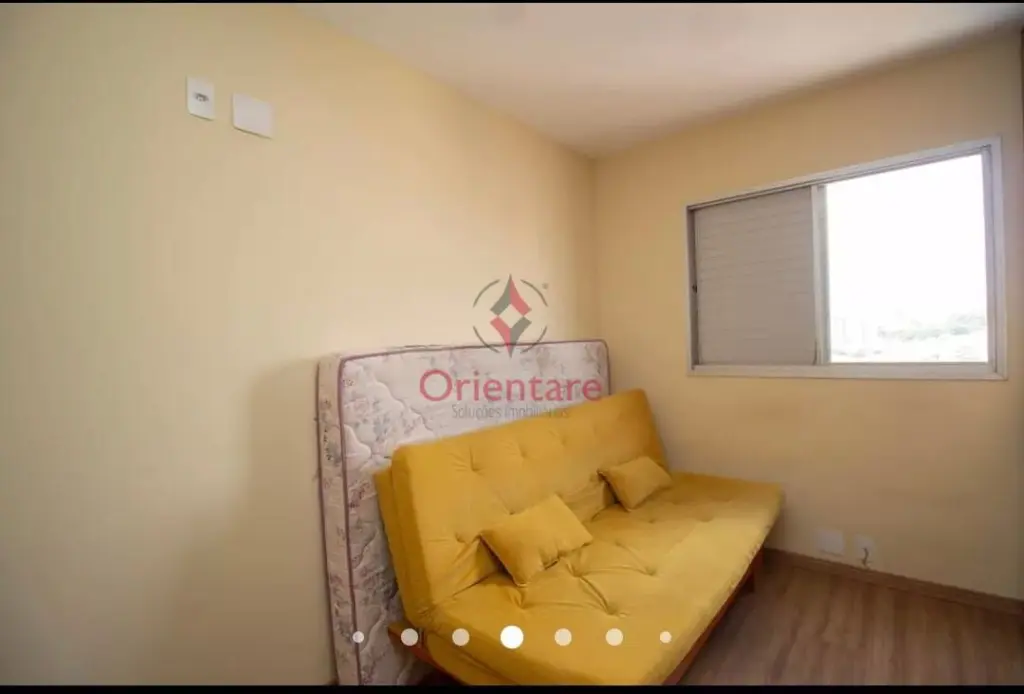Select the highlighted current page indicator dot
The height and width of the screenshot is (694, 1024).
[x=511, y=637]
